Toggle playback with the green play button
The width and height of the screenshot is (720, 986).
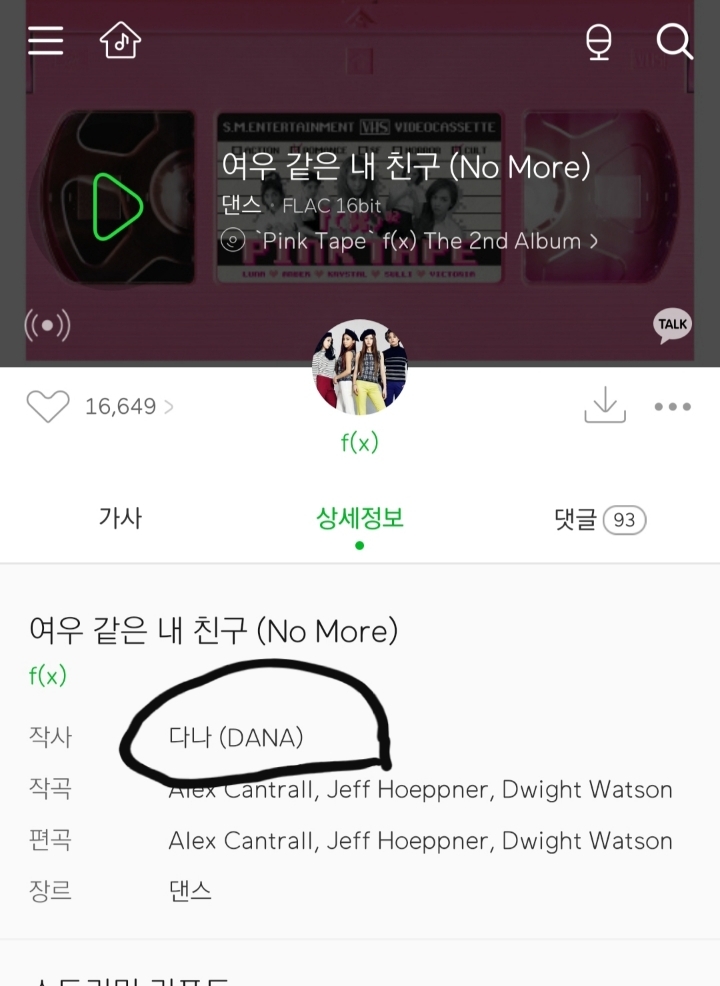[116, 205]
